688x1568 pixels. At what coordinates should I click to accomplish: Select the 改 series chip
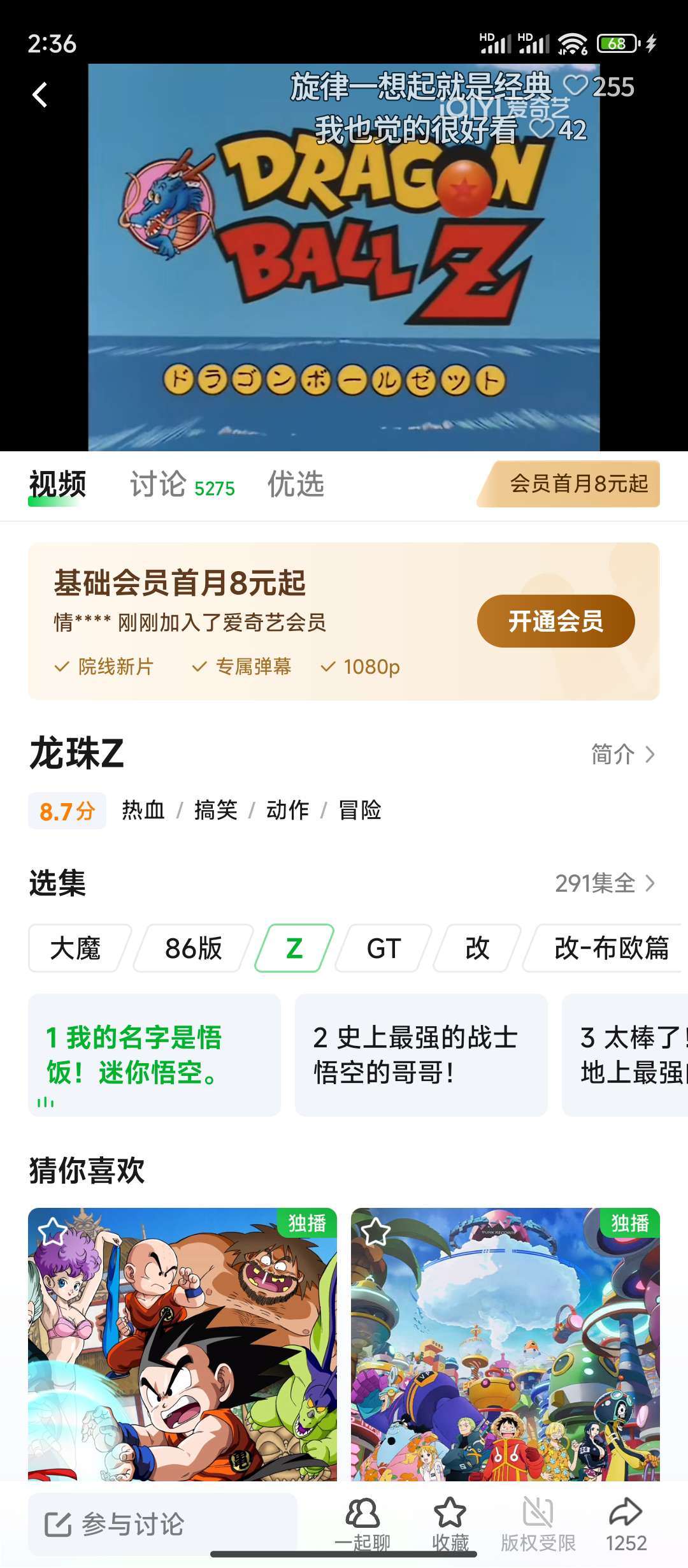coord(477,948)
